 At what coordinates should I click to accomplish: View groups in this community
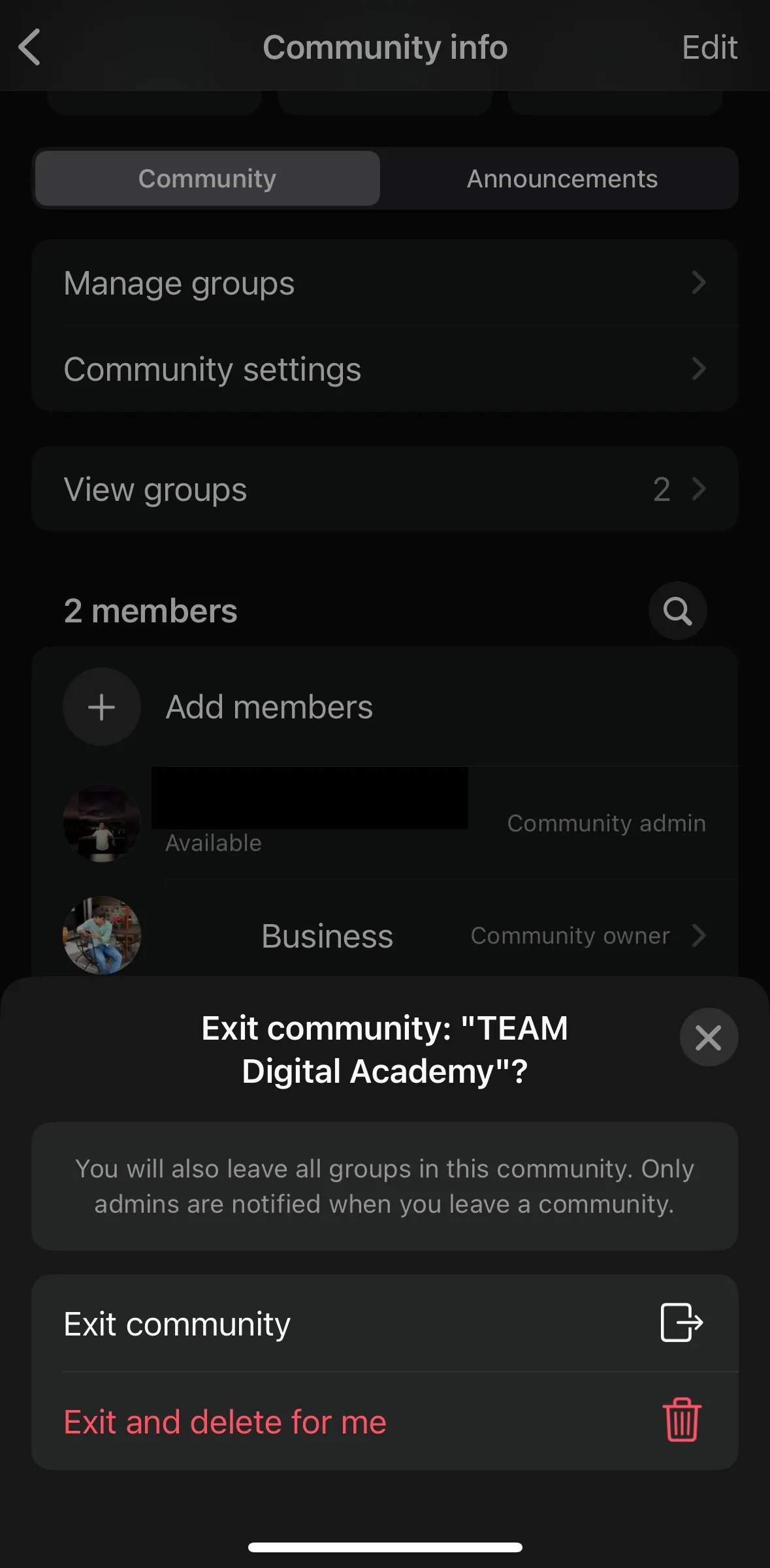click(x=384, y=489)
